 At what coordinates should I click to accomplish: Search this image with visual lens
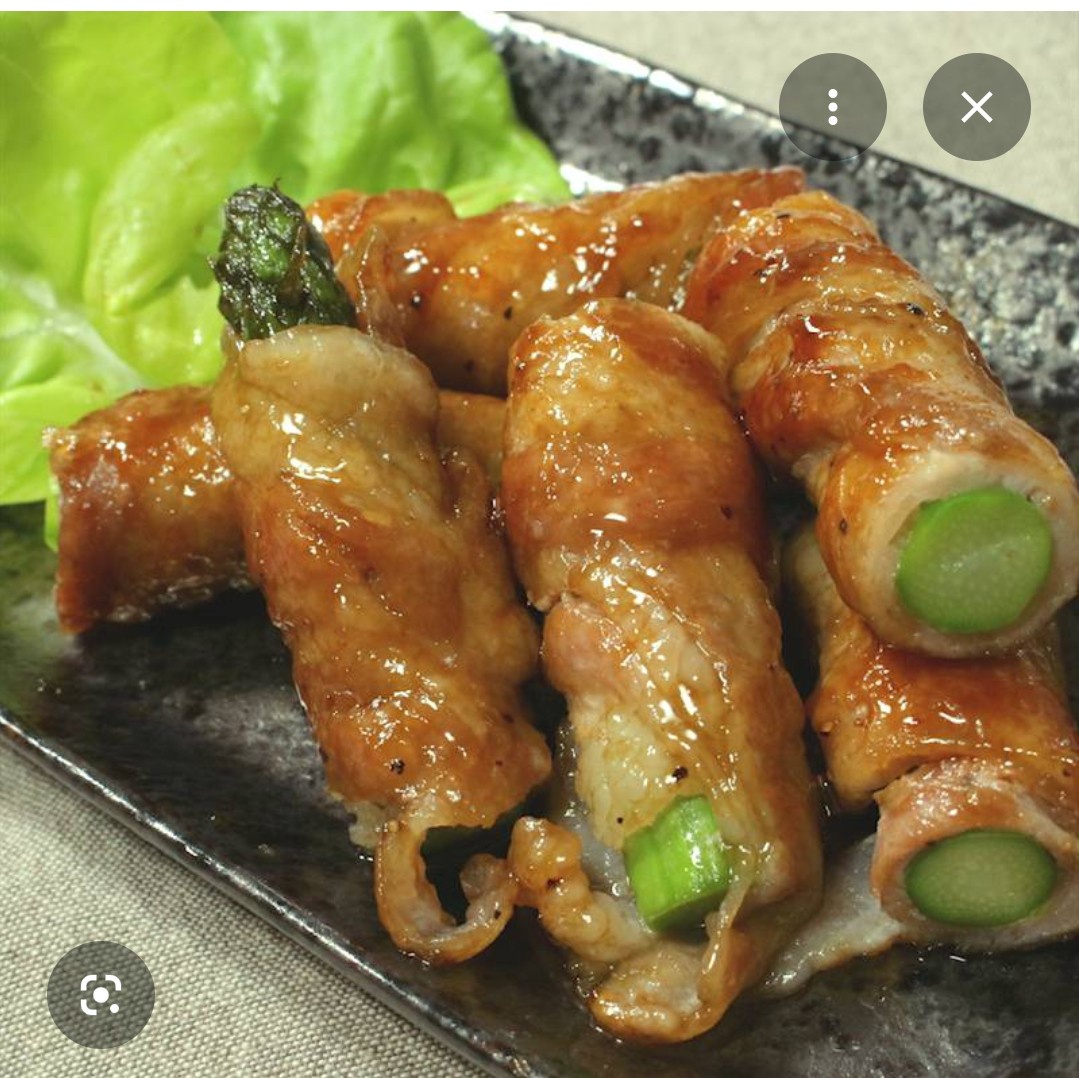pos(101,994)
